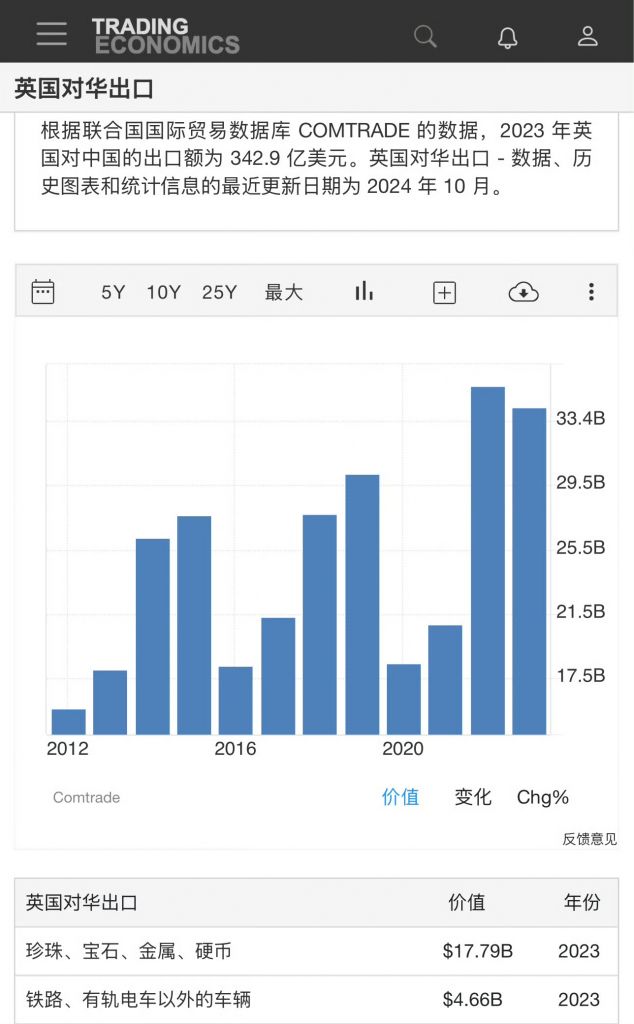Switch chart to the 10Y range
This screenshot has height=1024, width=634.
pyautogui.click(x=163, y=292)
